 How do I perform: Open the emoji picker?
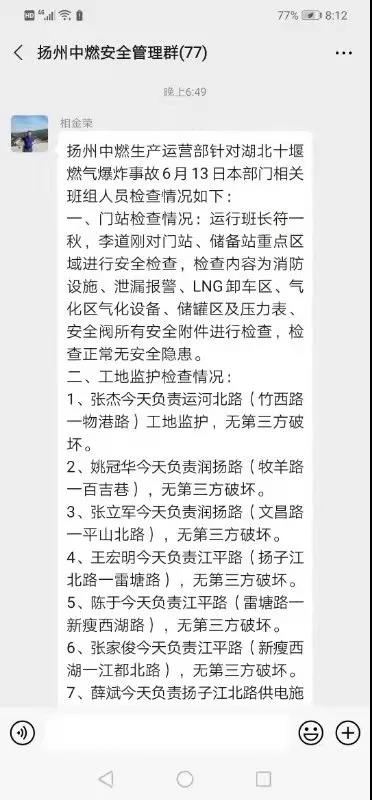point(311,733)
